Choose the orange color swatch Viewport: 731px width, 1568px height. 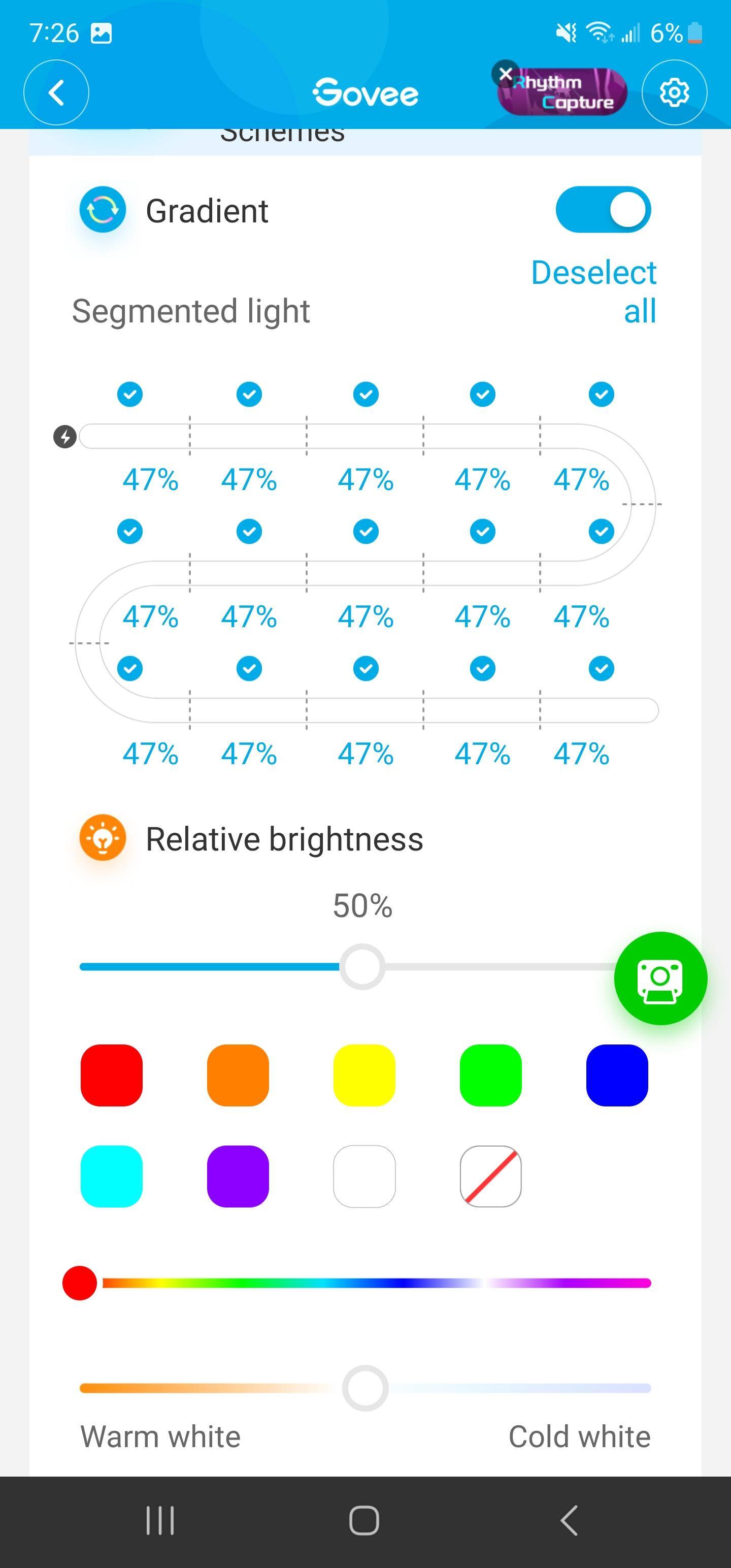[238, 1075]
